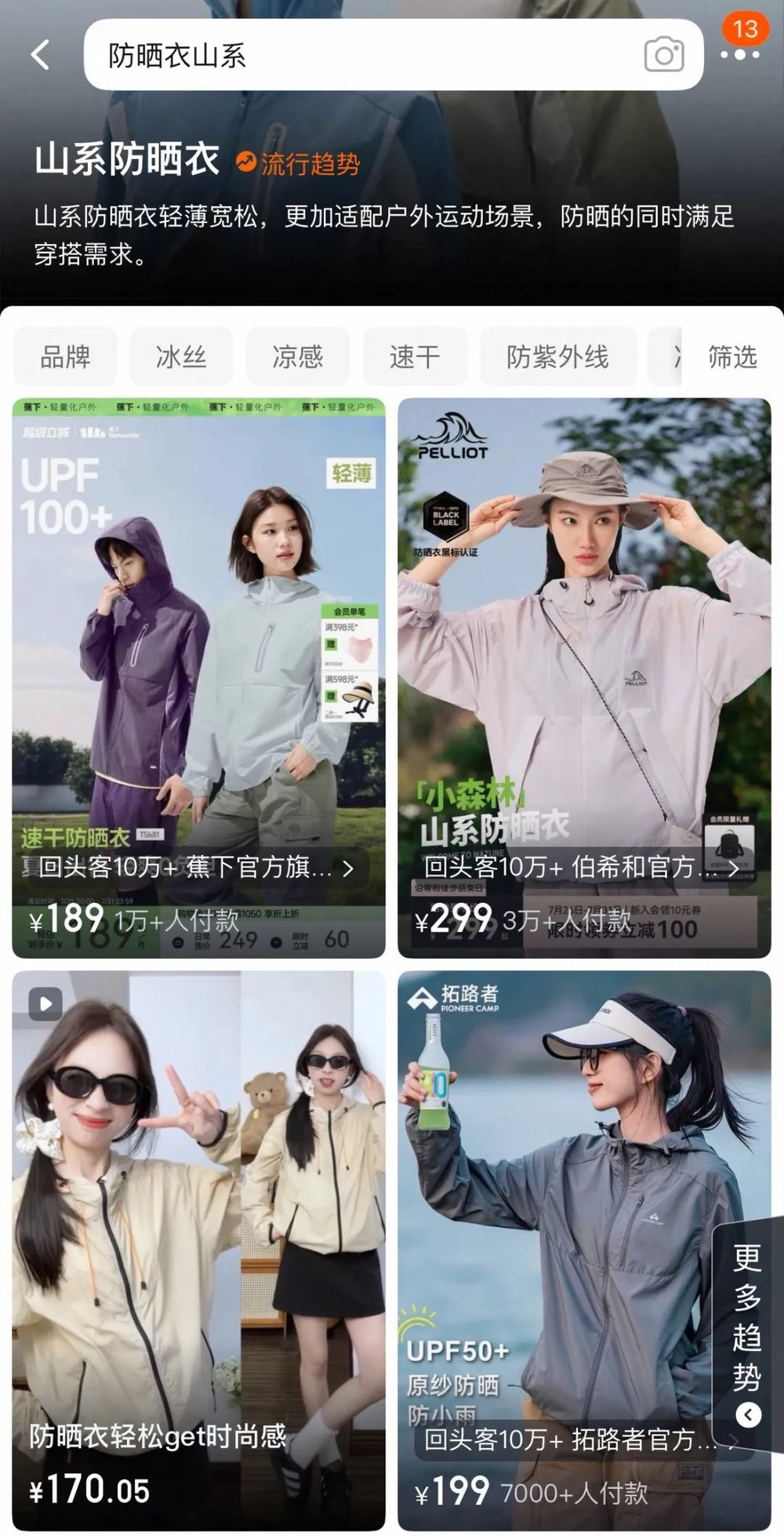Screen dimensions: 784x1536
Task: Open the 流行趋势 trend tag
Action: pos(299,163)
